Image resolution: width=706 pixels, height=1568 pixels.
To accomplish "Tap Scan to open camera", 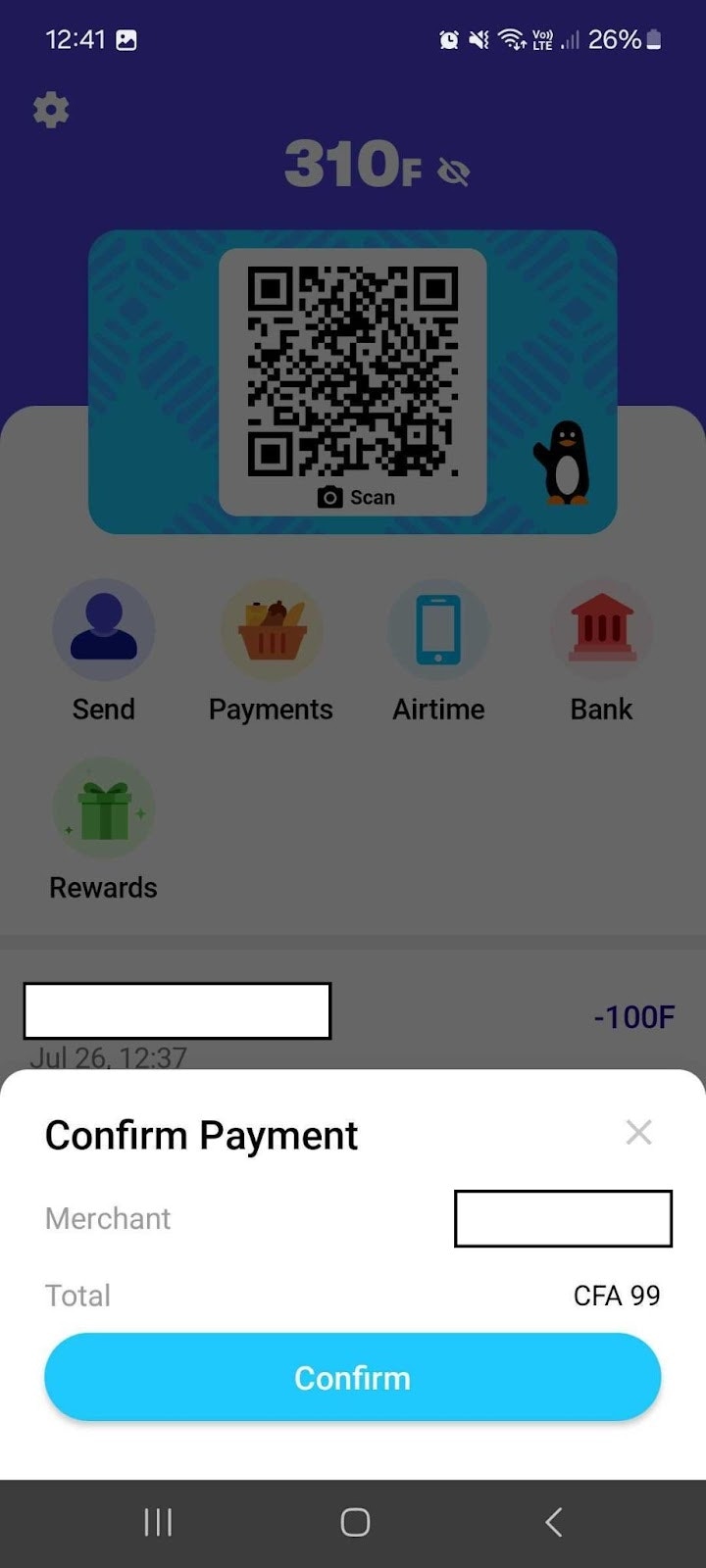I will click(355, 497).
